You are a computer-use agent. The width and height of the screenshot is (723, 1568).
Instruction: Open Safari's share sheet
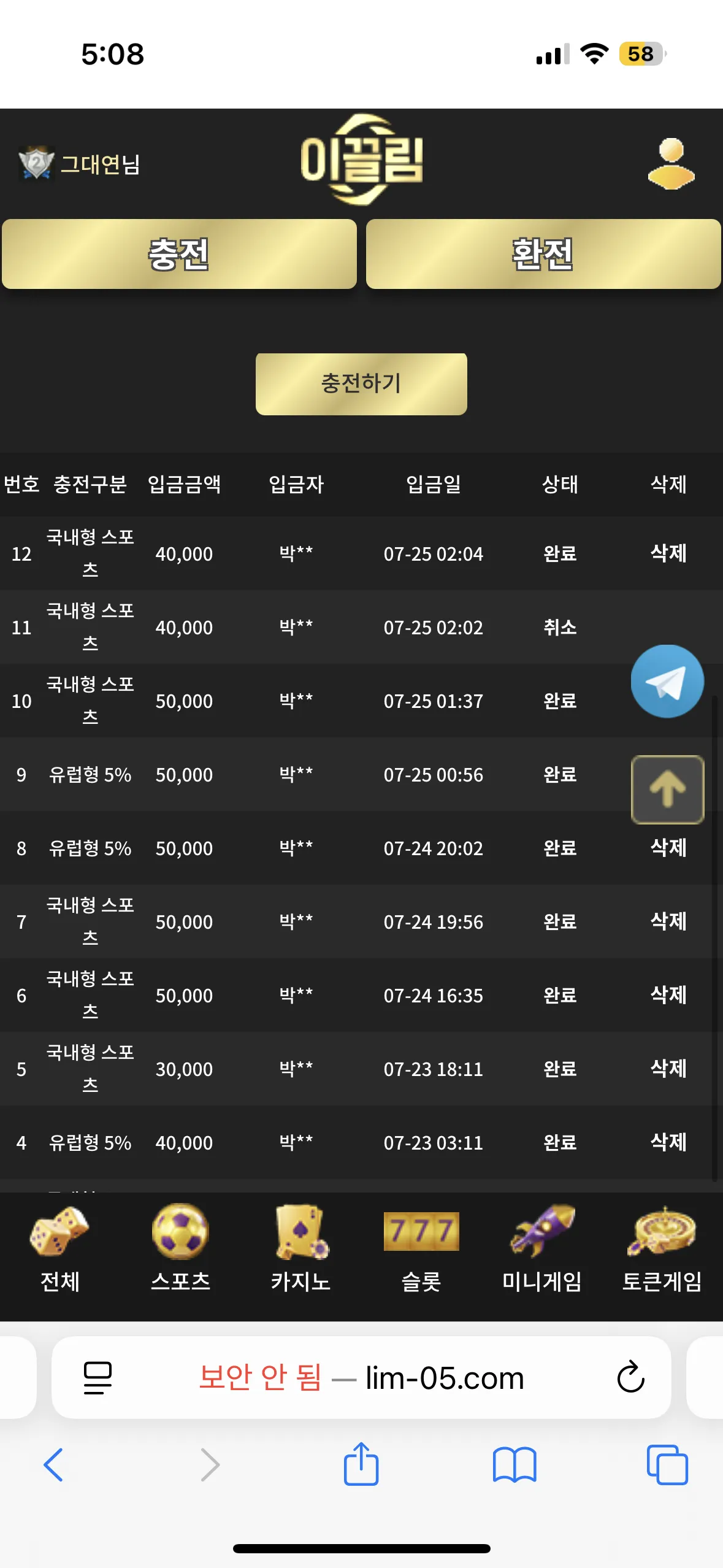tap(361, 1464)
